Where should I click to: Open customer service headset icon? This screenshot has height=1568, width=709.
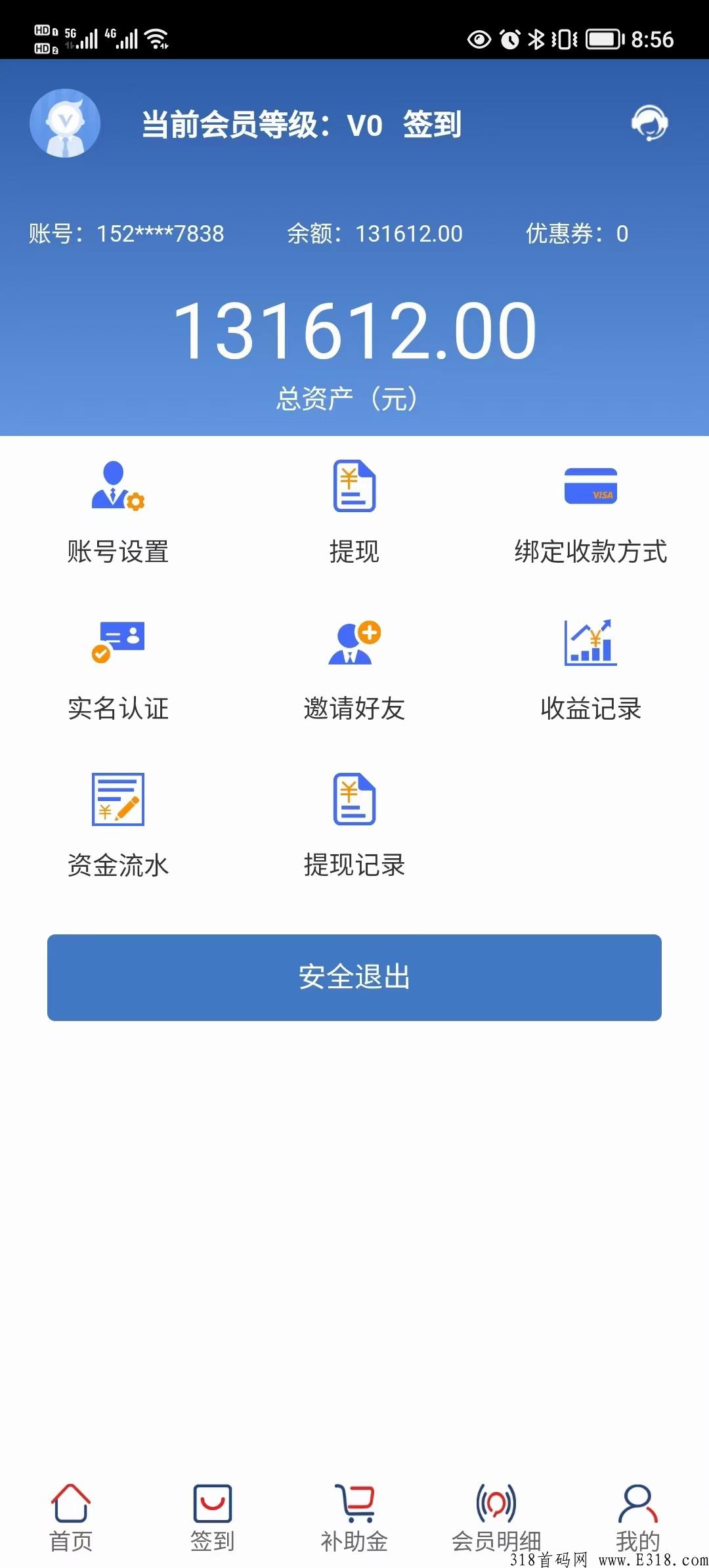[x=649, y=123]
